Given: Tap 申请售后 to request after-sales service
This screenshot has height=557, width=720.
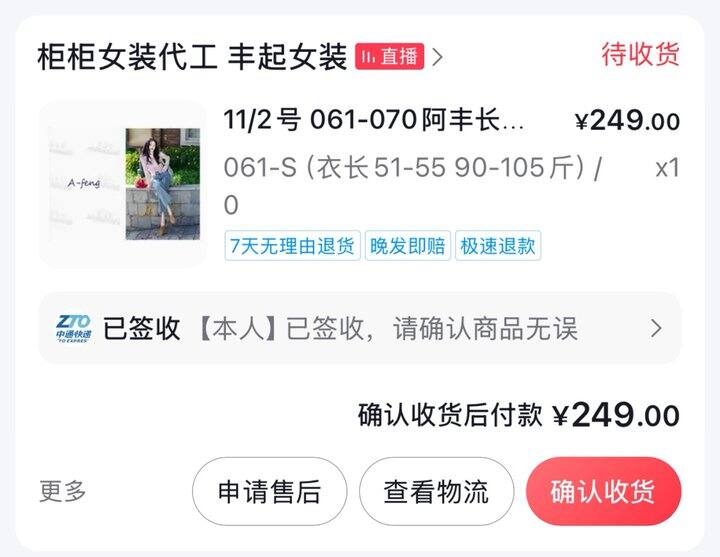Looking at the screenshot, I should click(x=269, y=491).
